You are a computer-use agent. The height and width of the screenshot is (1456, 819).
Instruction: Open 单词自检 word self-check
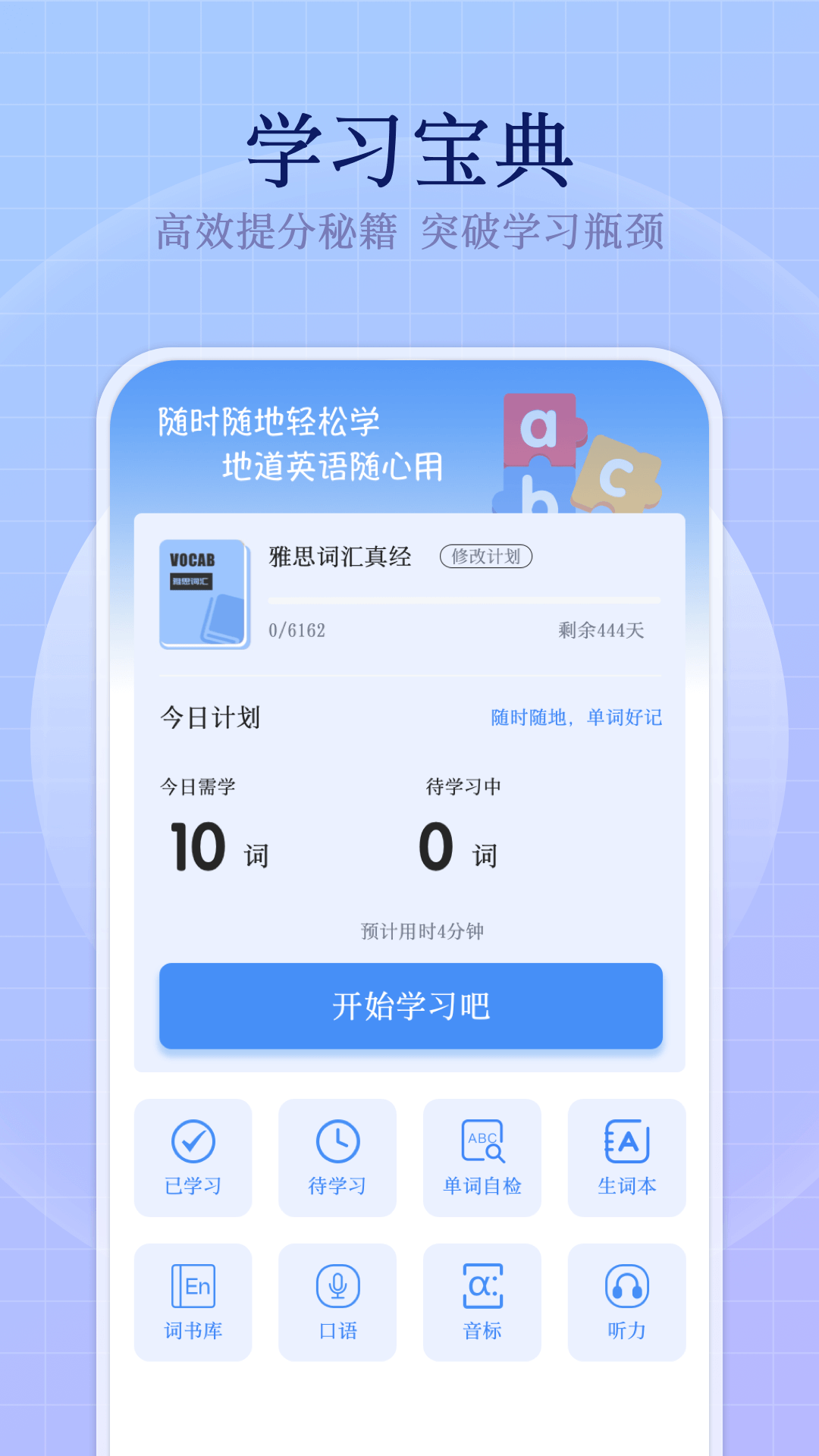click(482, 1158)
